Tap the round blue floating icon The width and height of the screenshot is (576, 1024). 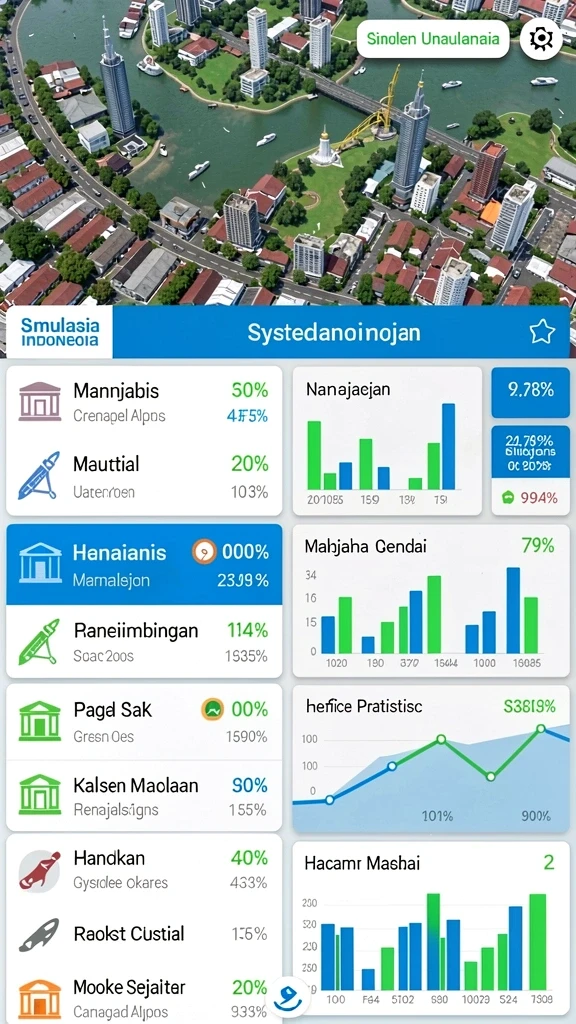(288, 997)
